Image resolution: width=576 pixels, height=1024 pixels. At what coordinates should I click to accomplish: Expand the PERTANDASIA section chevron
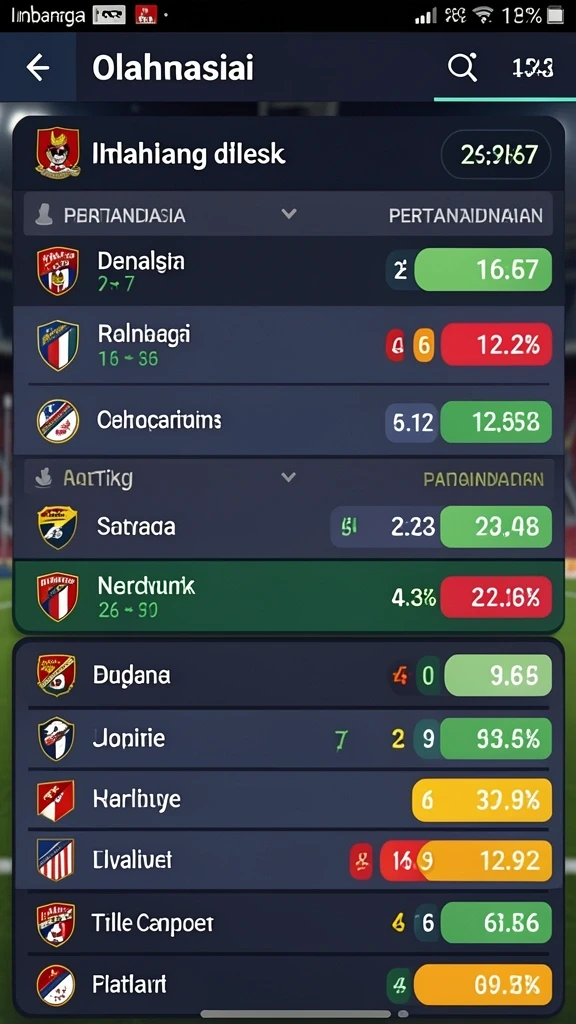click(x=289, y=214)
